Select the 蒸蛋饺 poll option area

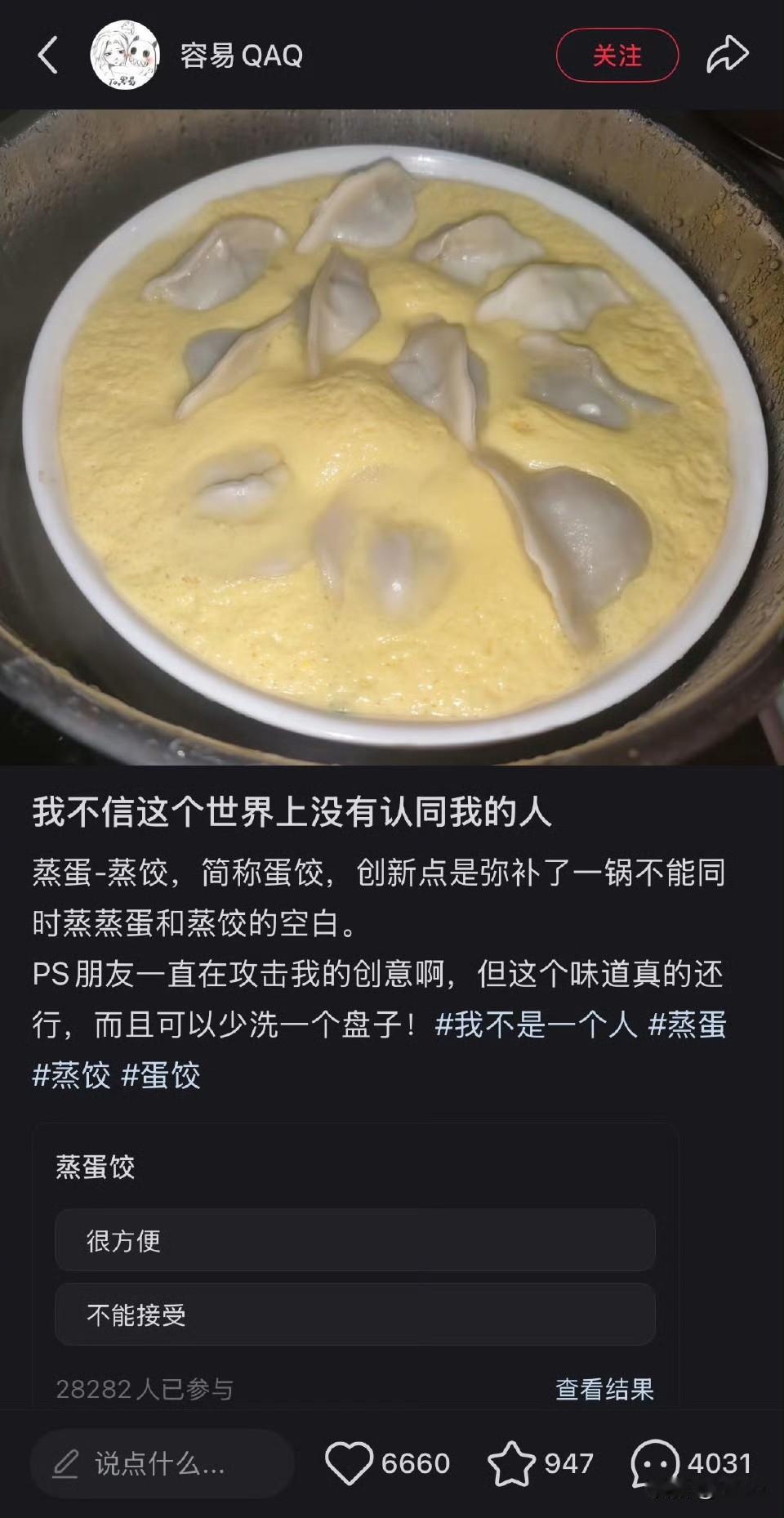click(94, 1168)
